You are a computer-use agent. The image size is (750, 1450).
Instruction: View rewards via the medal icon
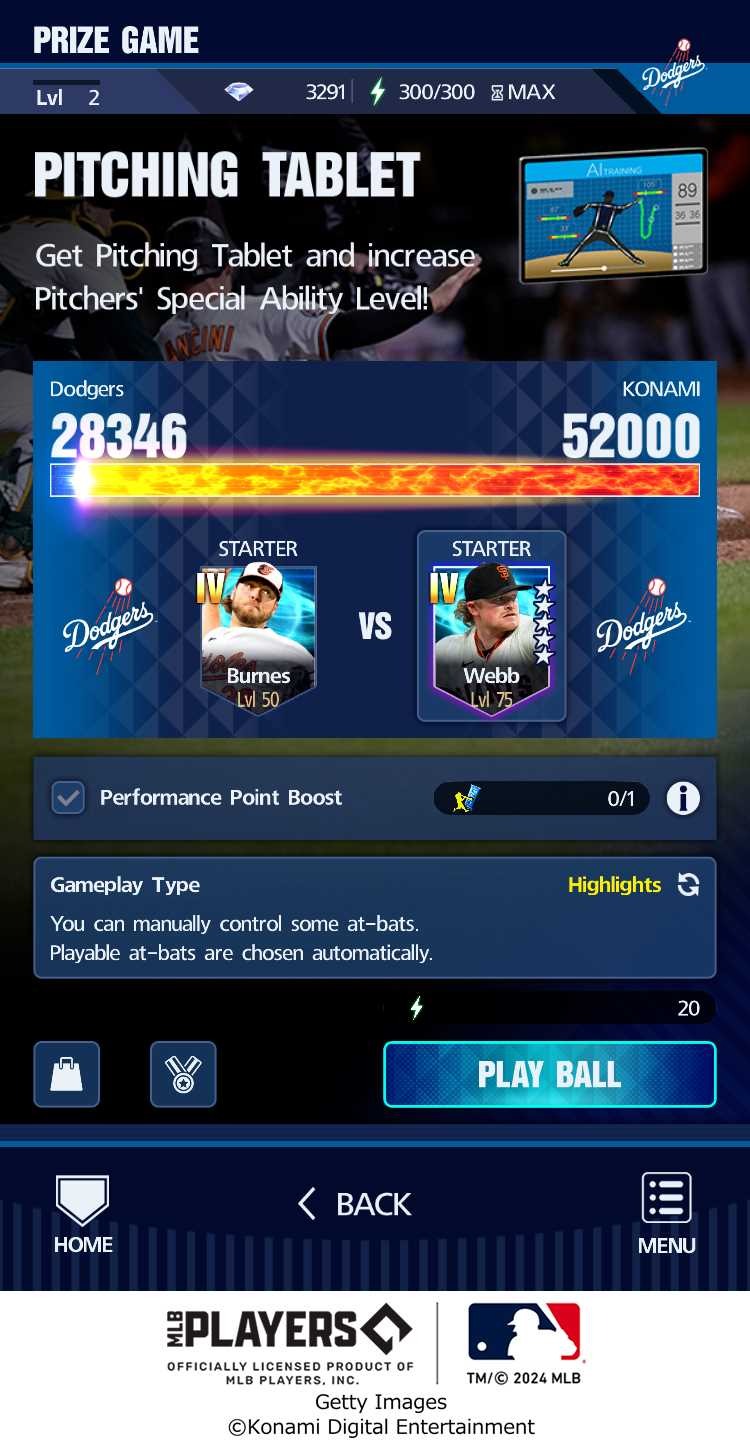point(183,1074)
